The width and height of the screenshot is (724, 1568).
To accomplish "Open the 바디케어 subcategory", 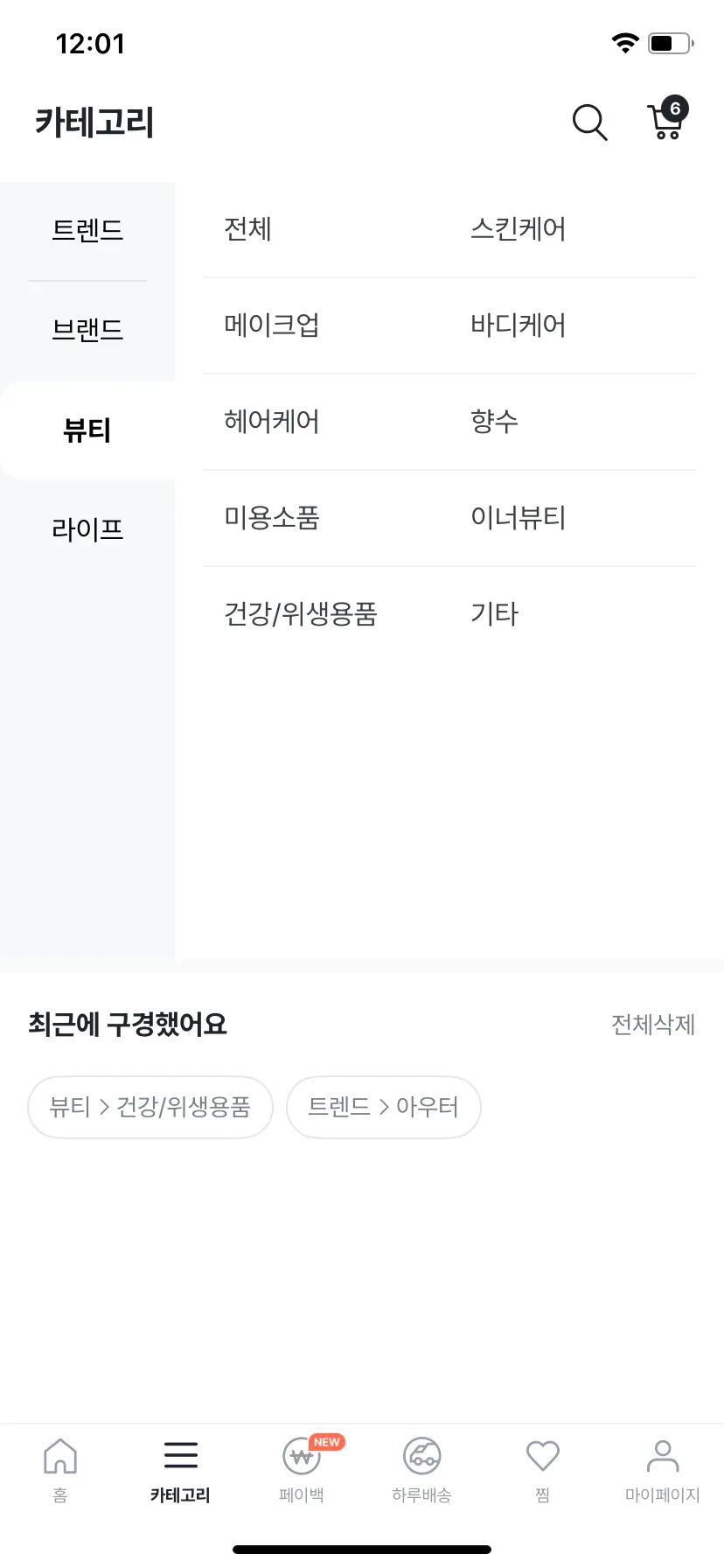I will point(518,325).
